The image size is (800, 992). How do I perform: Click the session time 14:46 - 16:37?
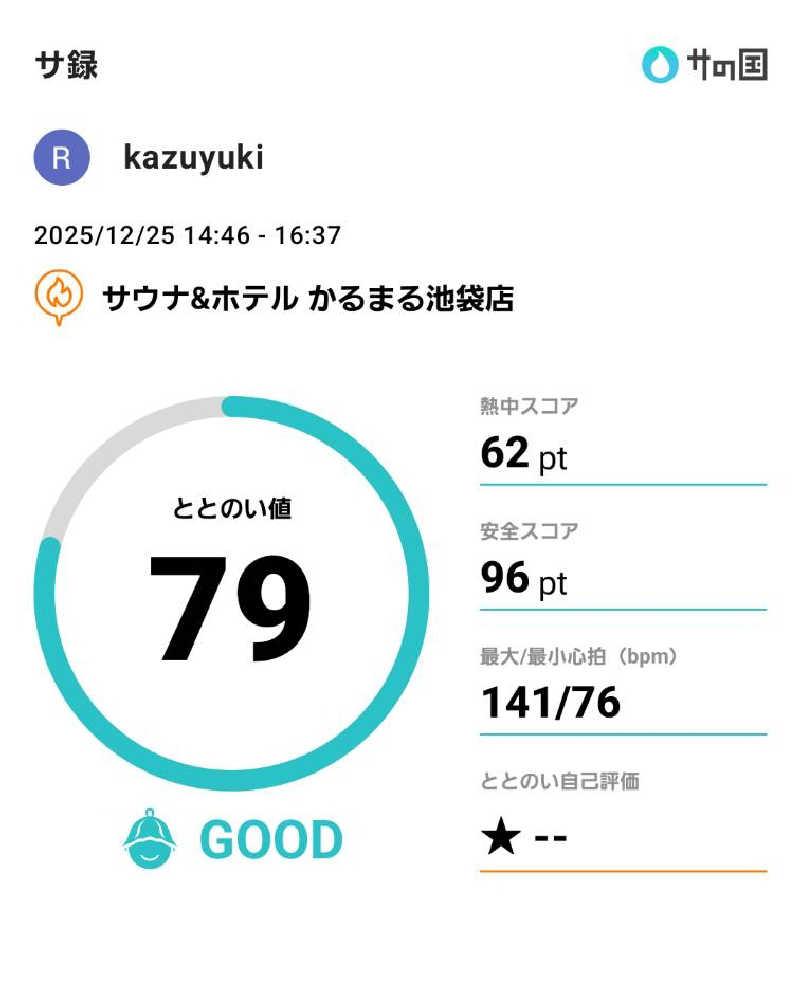click(257, 235)
